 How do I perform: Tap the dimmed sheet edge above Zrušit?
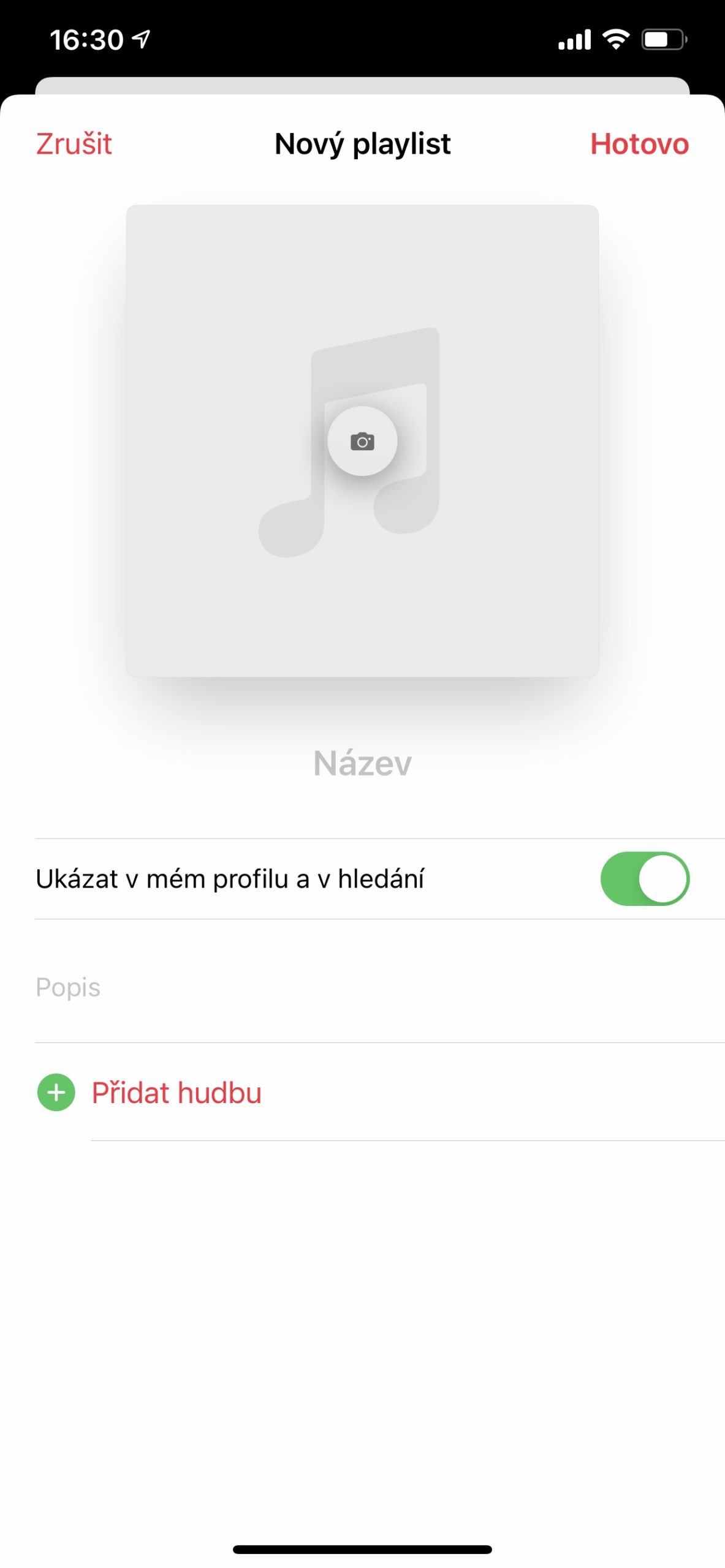coord(362,86)
